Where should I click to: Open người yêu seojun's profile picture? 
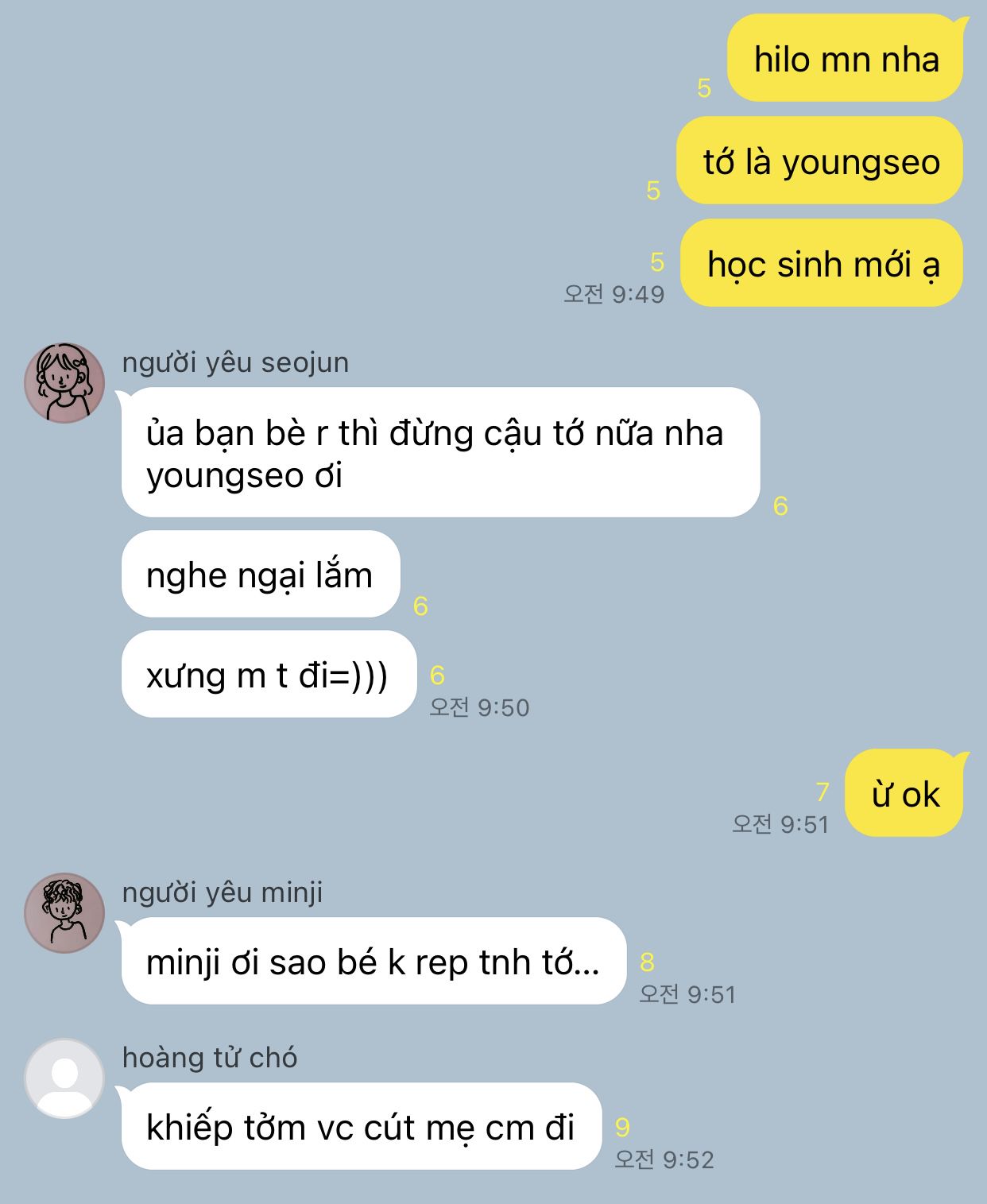click(x=64, y=383)
